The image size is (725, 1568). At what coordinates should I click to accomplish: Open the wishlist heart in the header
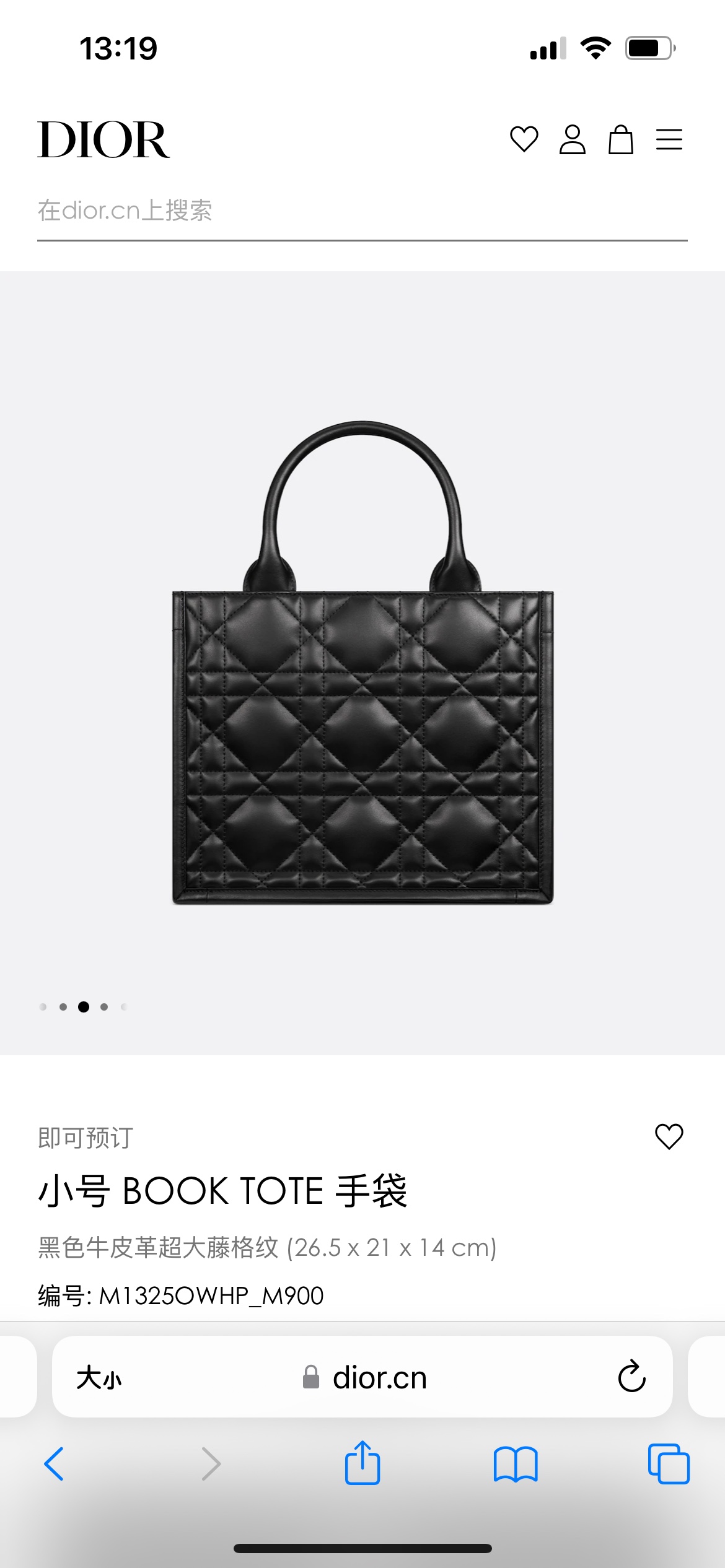(524, 139)
